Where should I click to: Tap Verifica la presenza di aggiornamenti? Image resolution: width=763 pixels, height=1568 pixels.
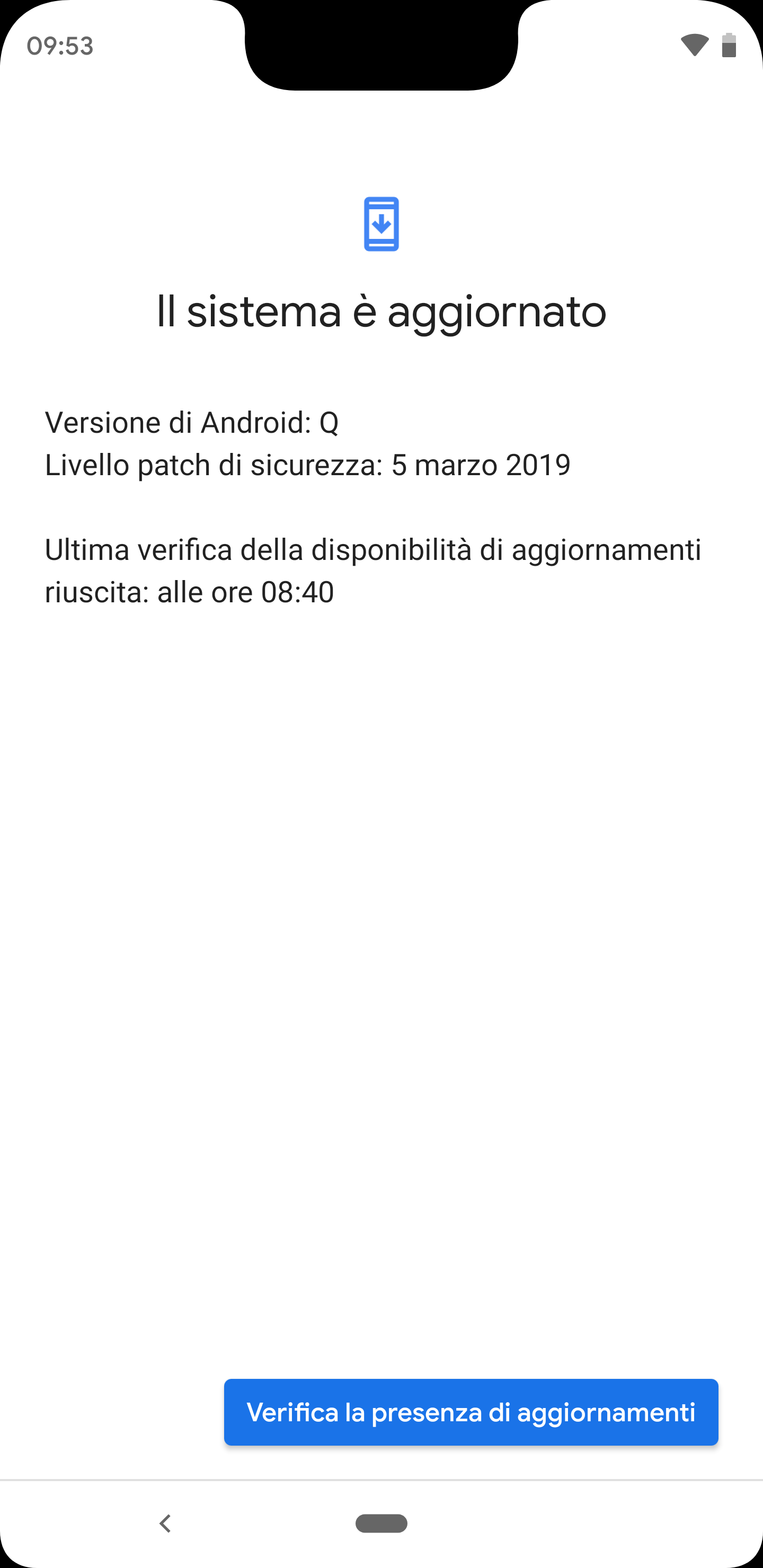click(471, 1412)
